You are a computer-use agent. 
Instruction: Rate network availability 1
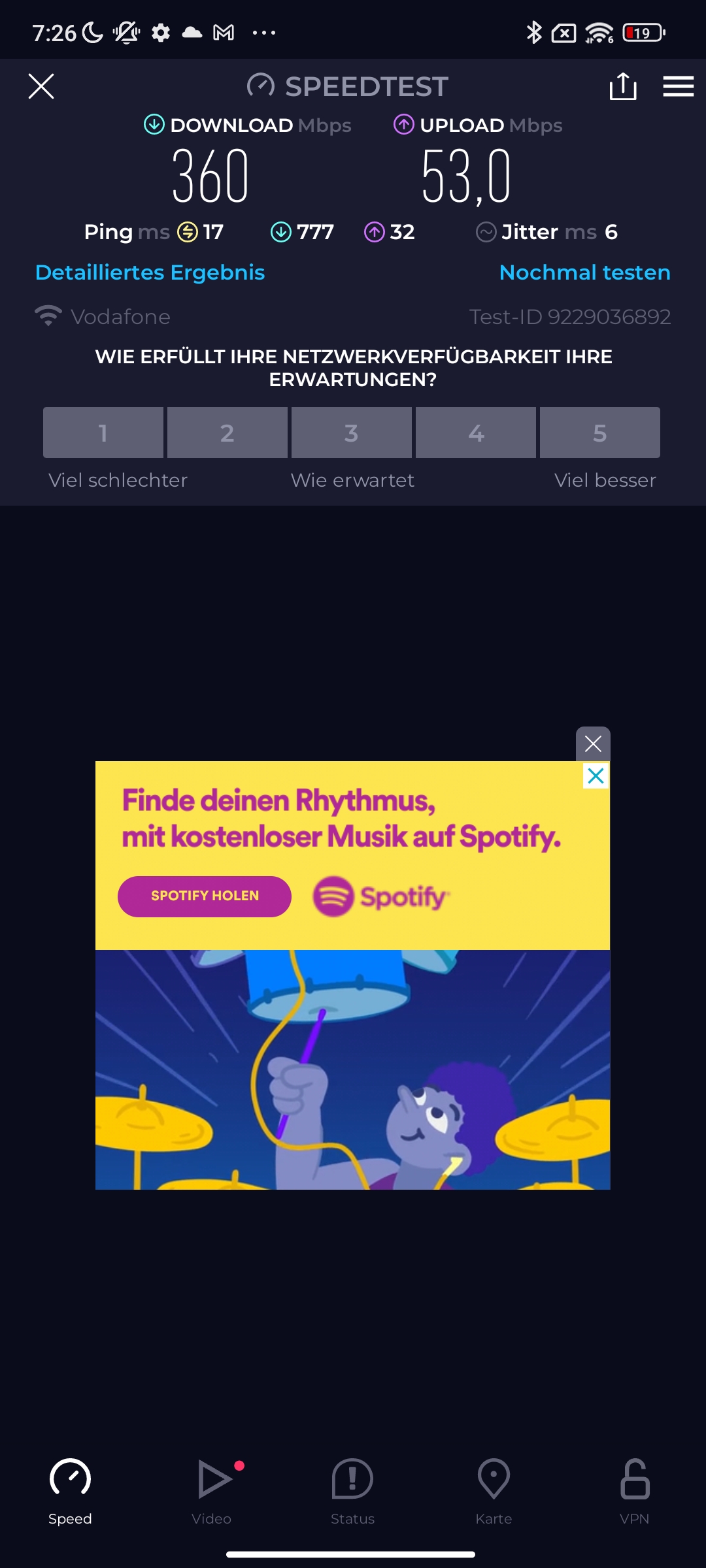tap(103, 433)
